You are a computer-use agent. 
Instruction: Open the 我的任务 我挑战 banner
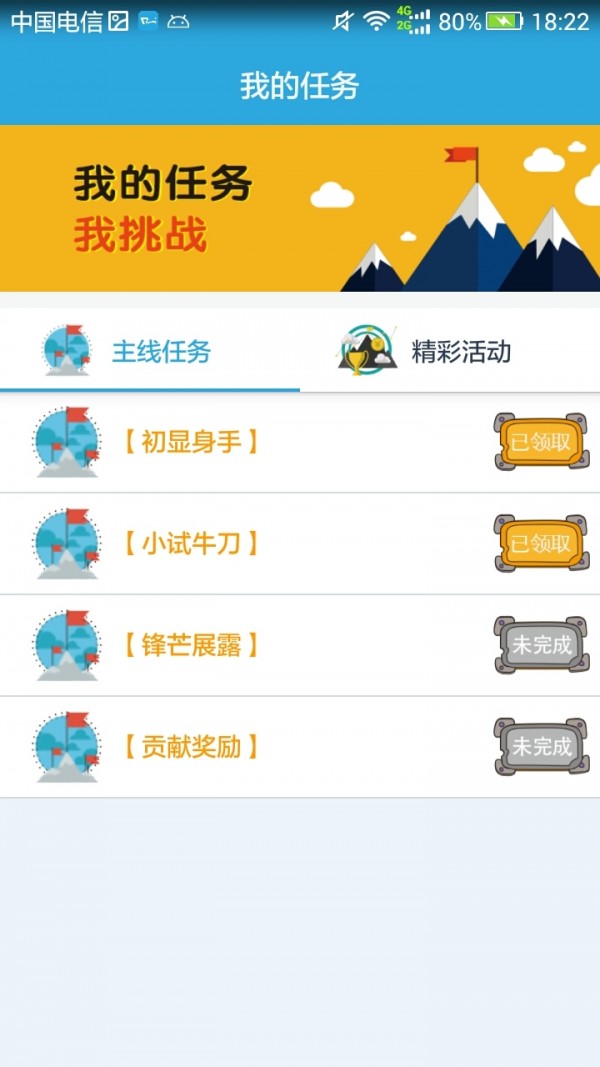(x=300, y=208)
